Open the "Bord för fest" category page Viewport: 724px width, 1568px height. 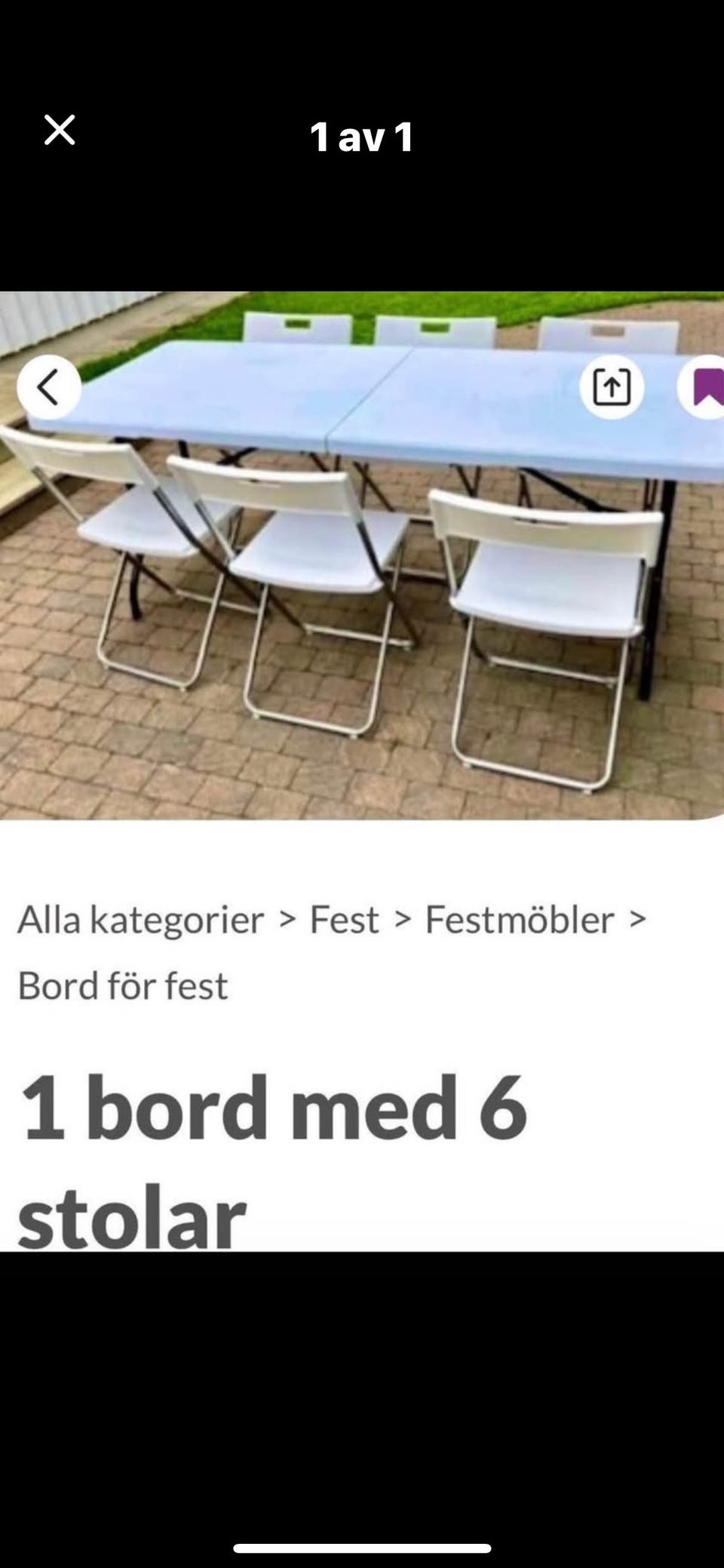click(124, 985)
